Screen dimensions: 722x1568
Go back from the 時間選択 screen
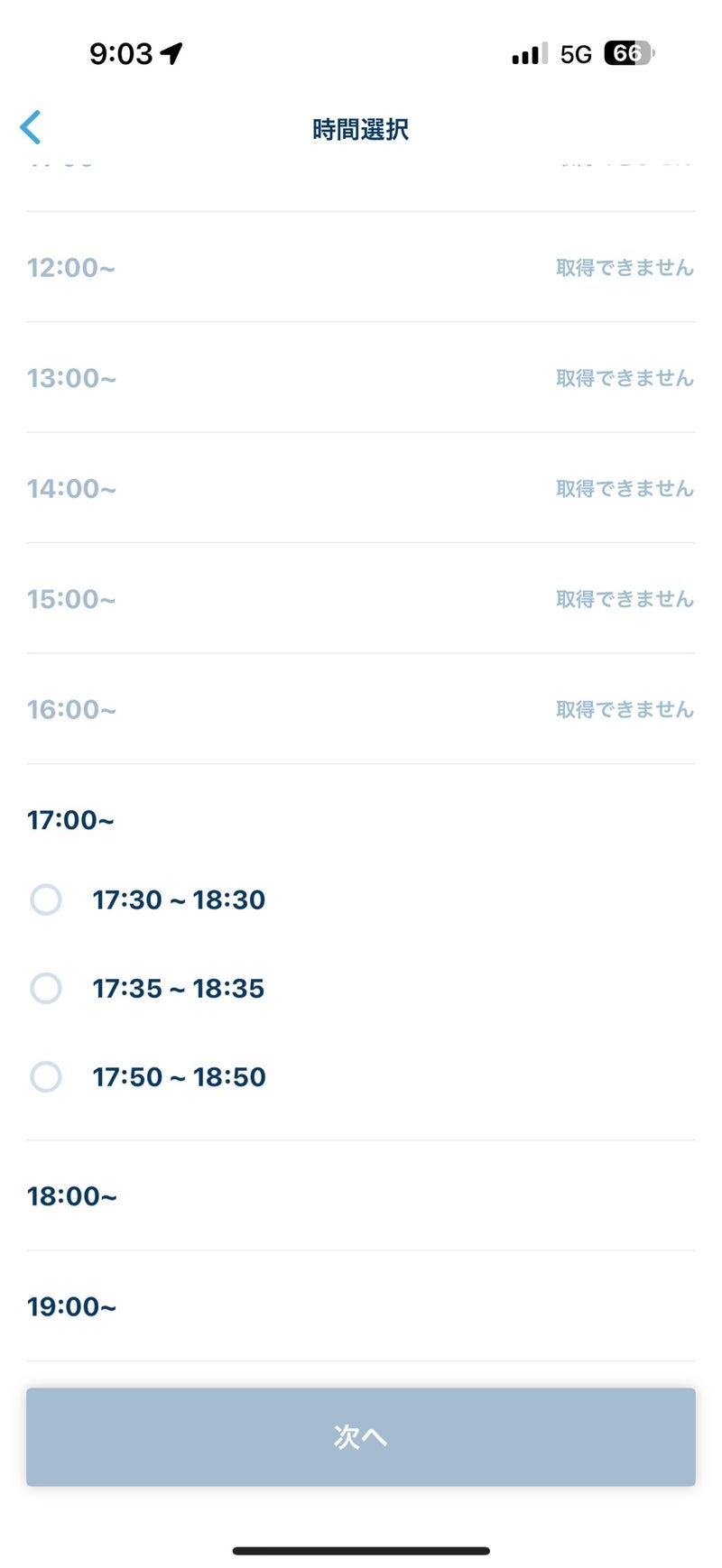[x=31, y=128]
